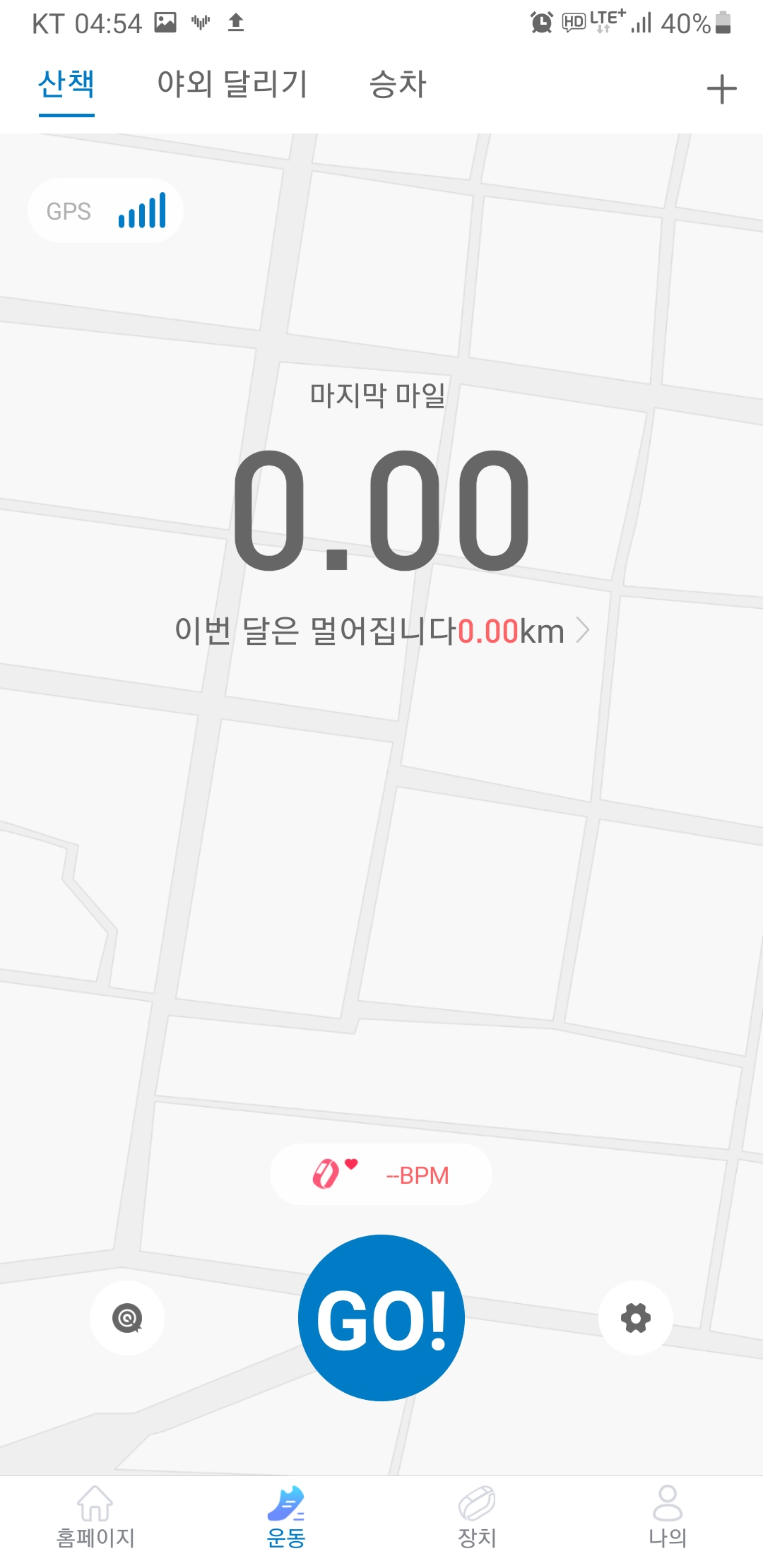Select the 운동 tab in bottom navigation
Viewport: 763px width, 1568px height.
tap(286, 1517)
